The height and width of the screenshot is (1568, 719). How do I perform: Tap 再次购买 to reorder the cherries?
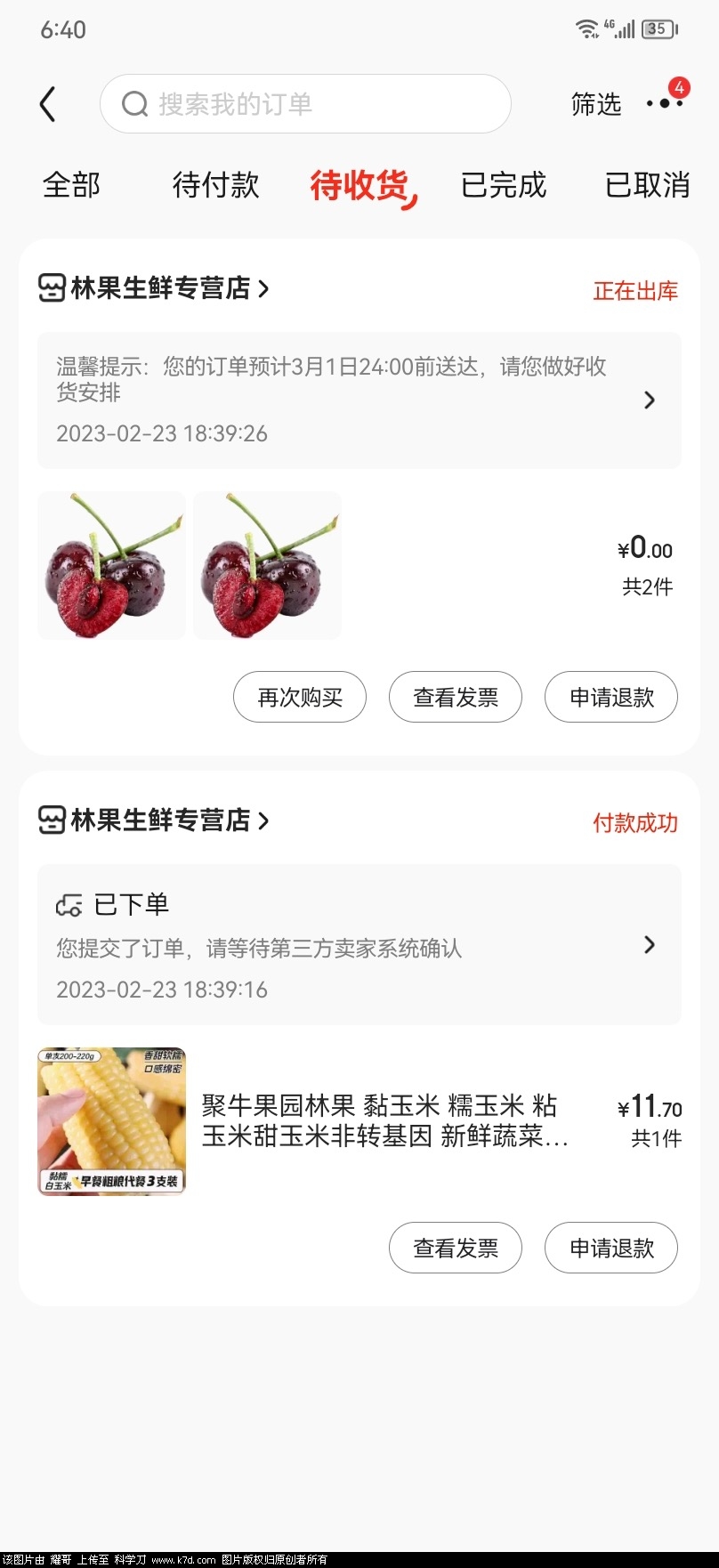coord(300,697)
